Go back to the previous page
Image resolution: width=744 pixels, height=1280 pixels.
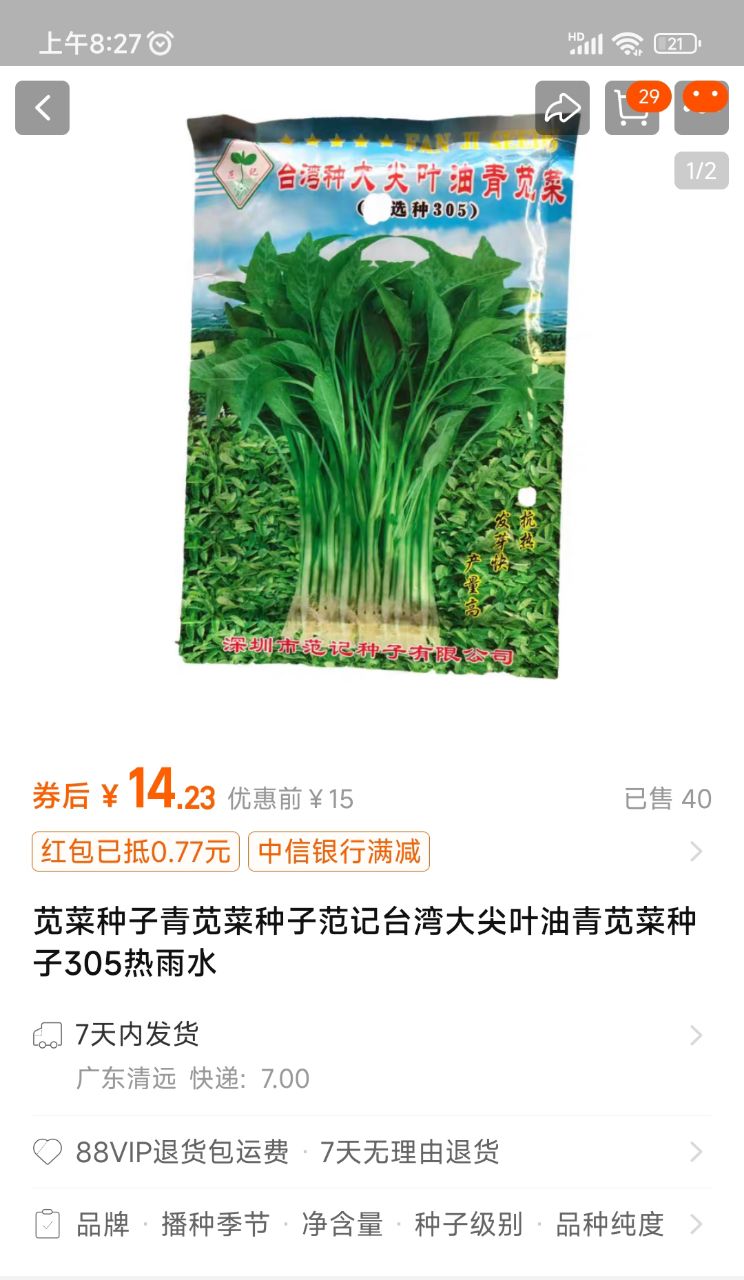42,108
